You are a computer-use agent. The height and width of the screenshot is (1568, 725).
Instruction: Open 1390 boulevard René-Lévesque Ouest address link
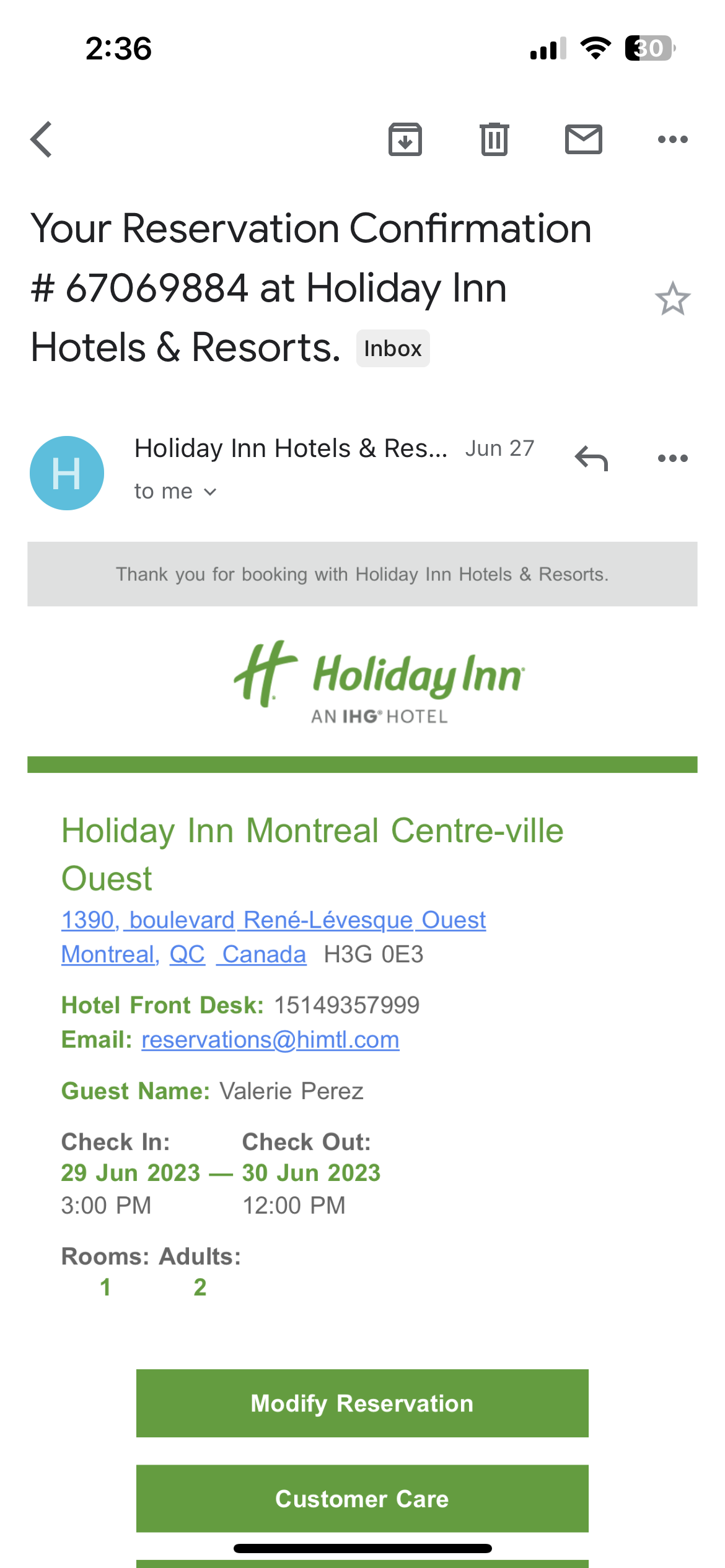point(273,920)
